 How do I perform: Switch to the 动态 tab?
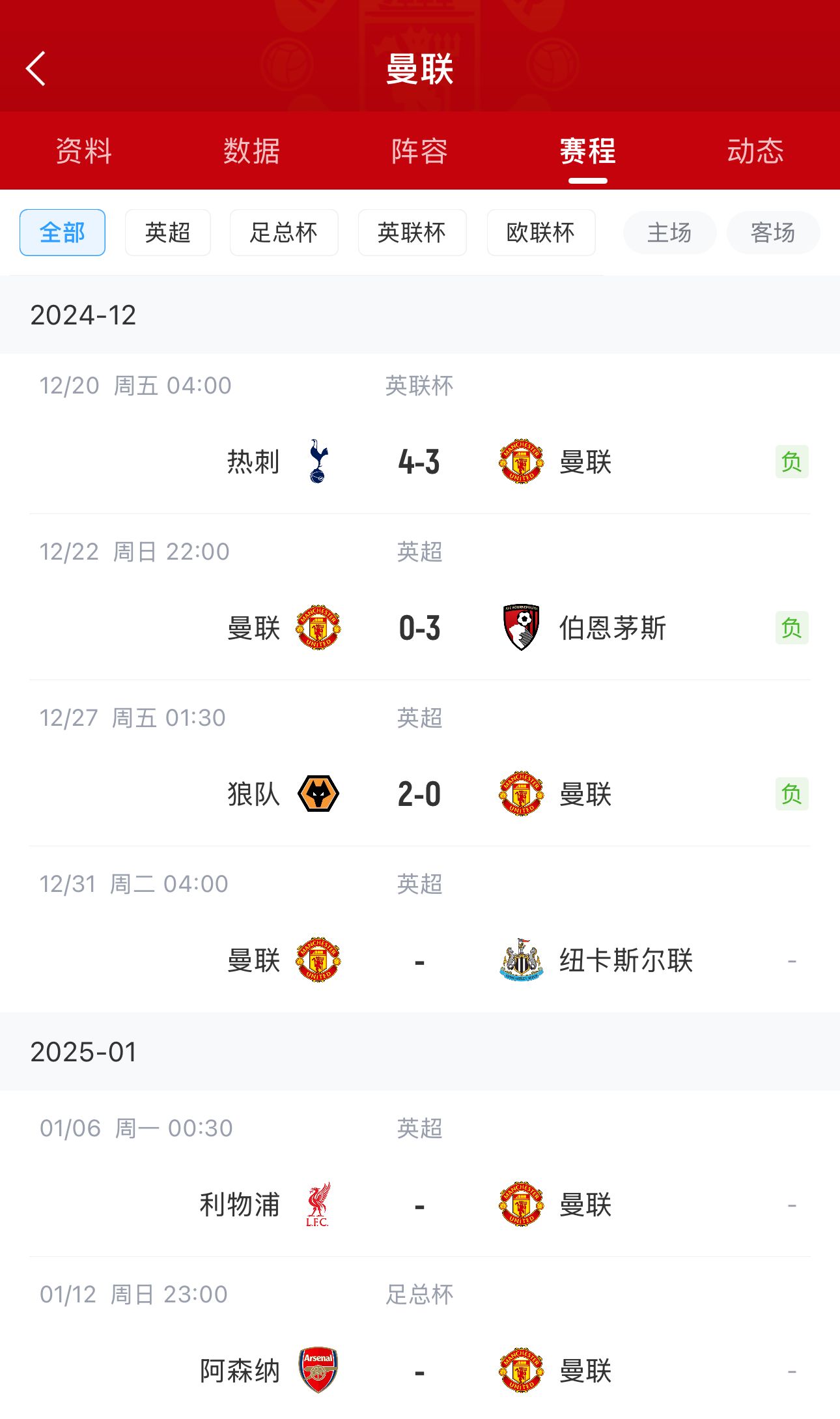click(x=755, y=151)
